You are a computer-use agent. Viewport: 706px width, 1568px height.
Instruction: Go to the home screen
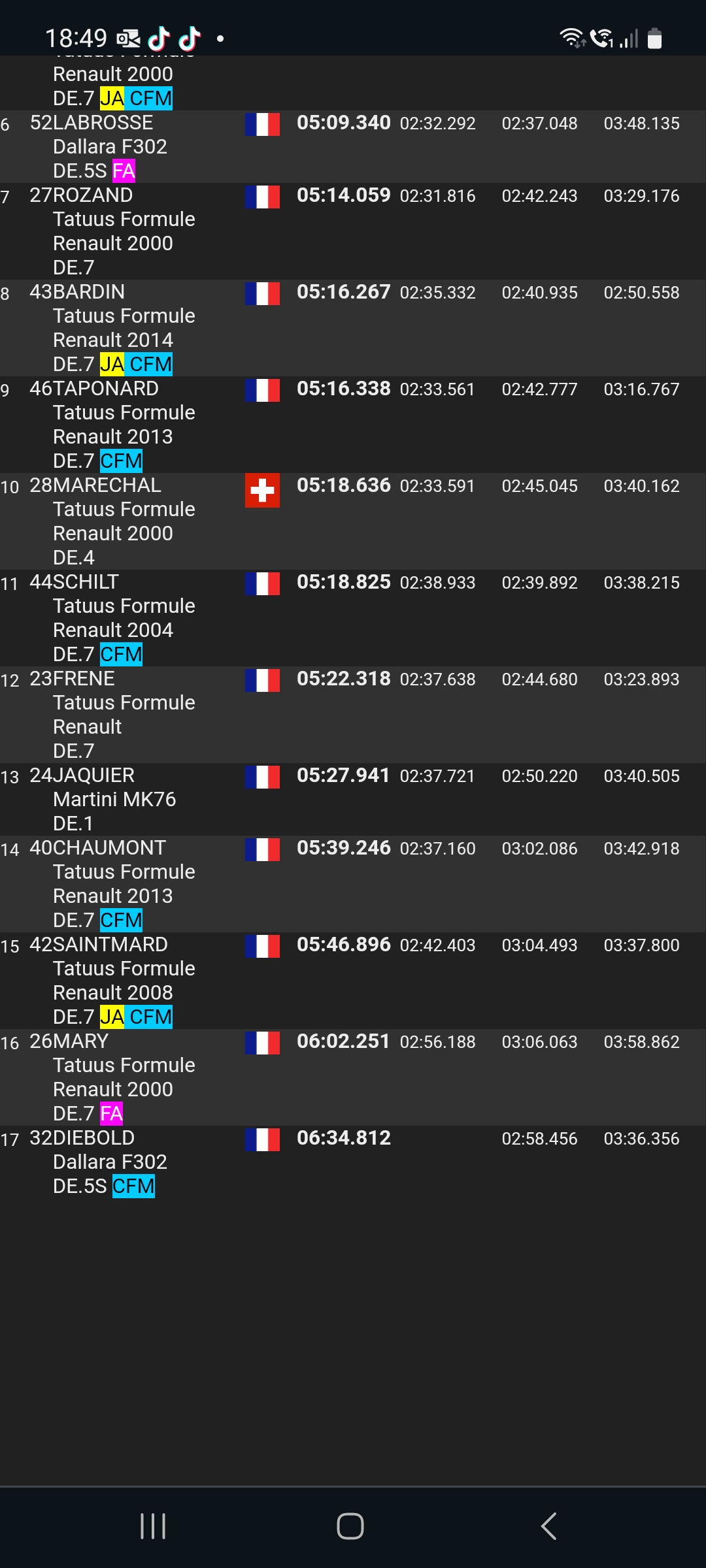(350, 1526)
